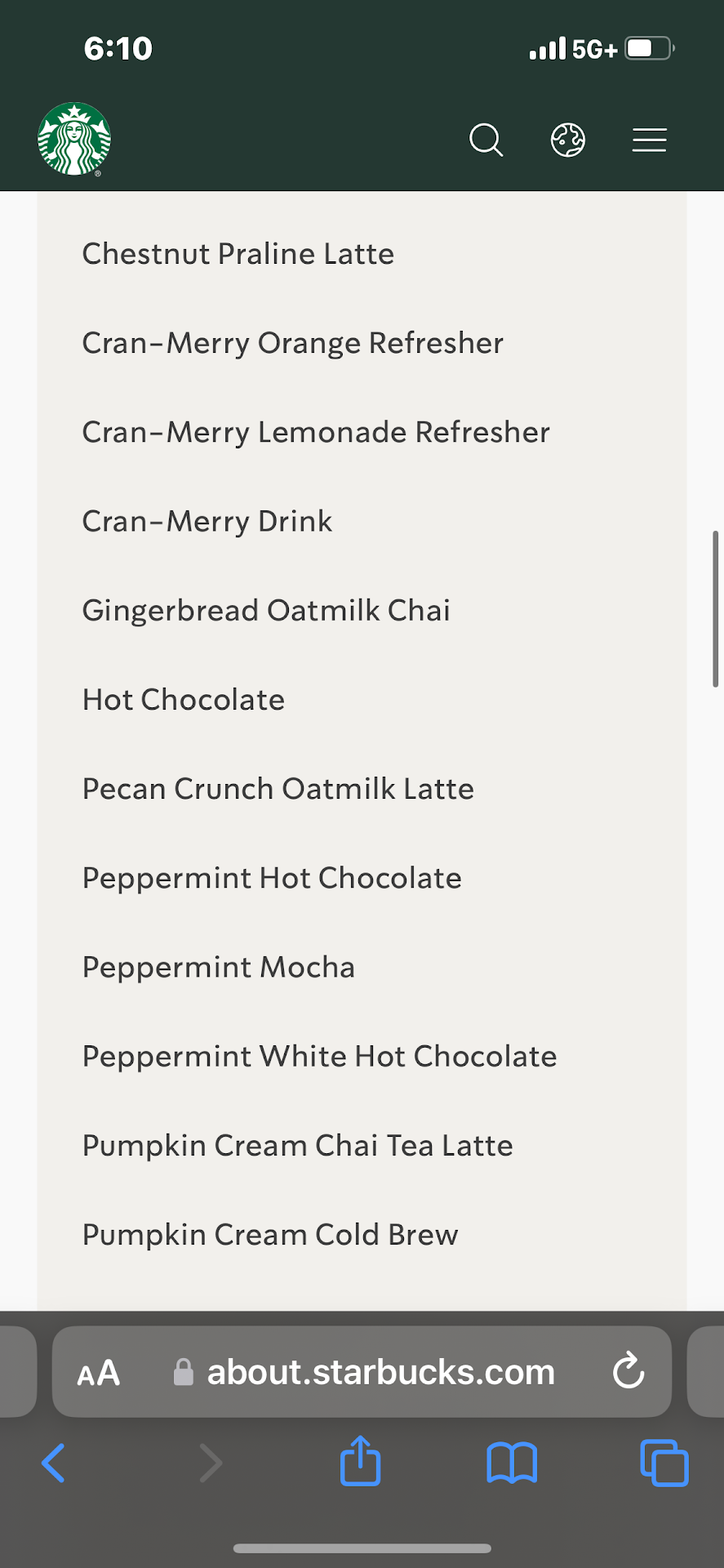
Task: Tap the about.starbucks.com address bar
Action: [380, 1373]
